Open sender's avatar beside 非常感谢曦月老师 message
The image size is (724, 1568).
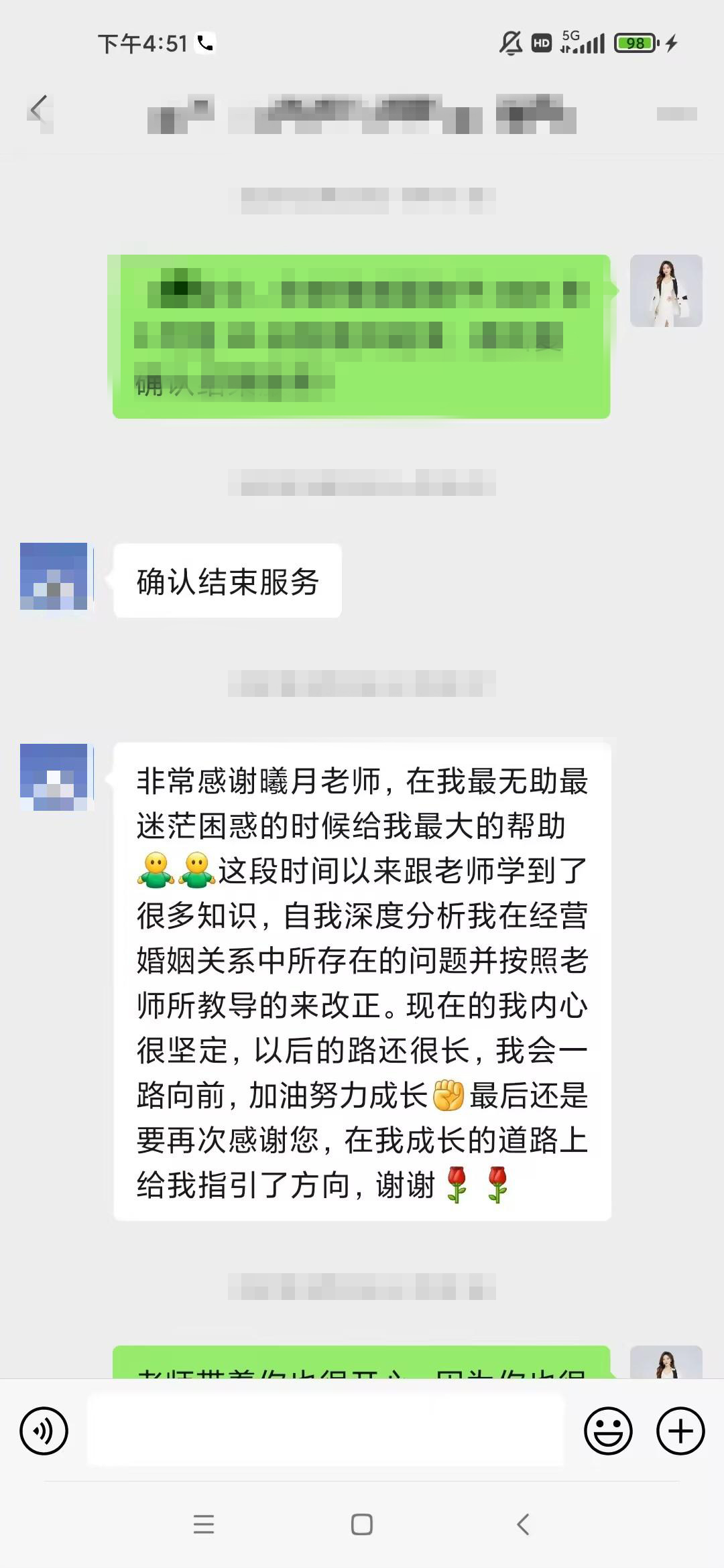(54, 777)
